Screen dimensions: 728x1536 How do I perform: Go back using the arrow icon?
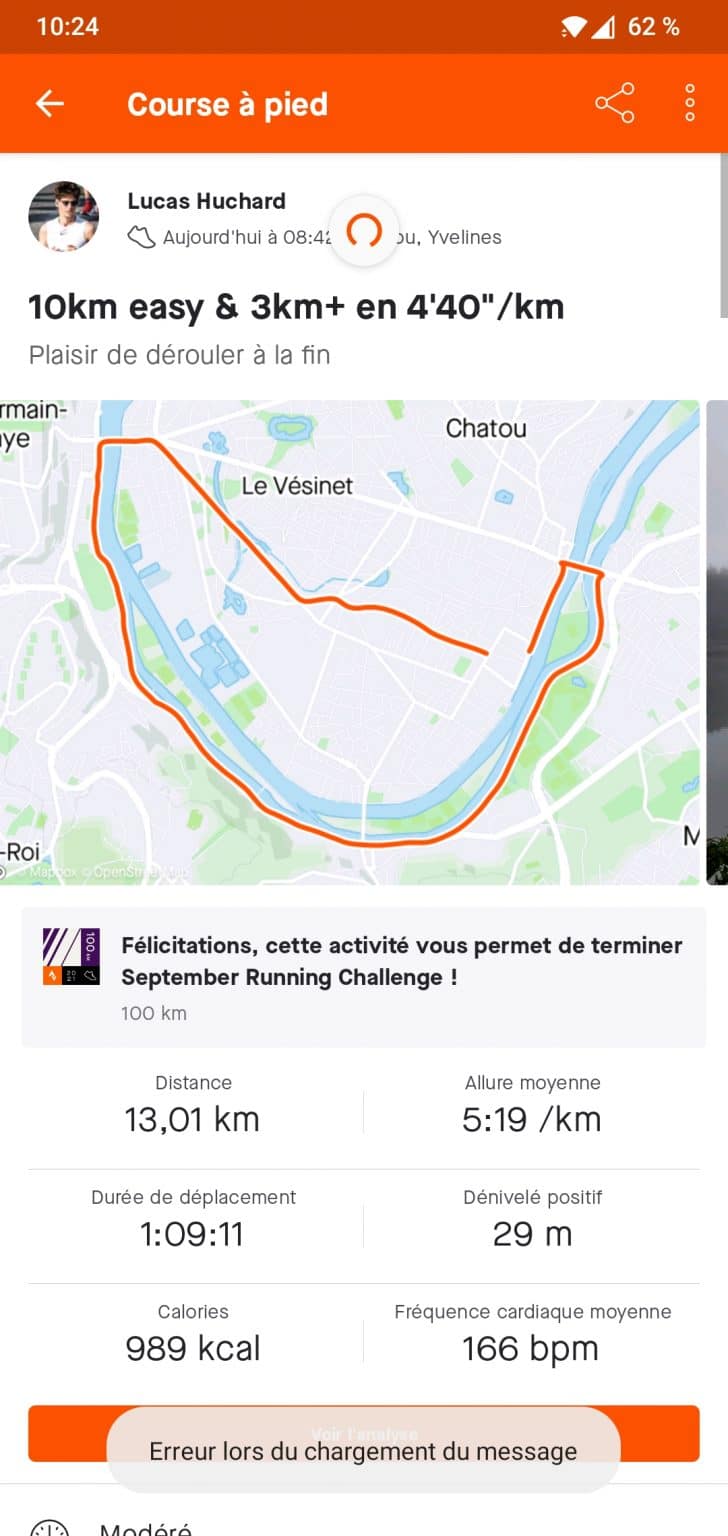49,104
